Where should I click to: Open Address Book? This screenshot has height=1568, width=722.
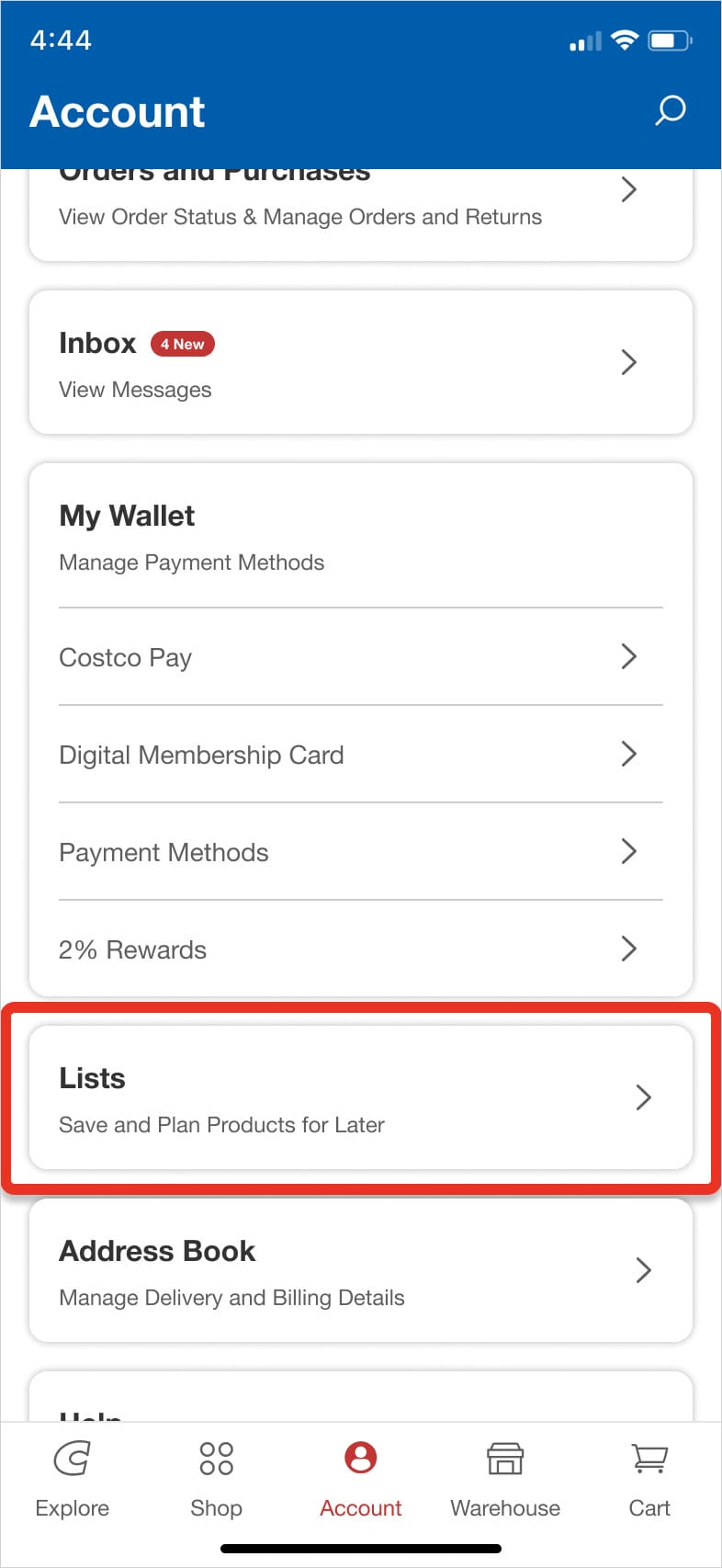[x=361, y=1270]
